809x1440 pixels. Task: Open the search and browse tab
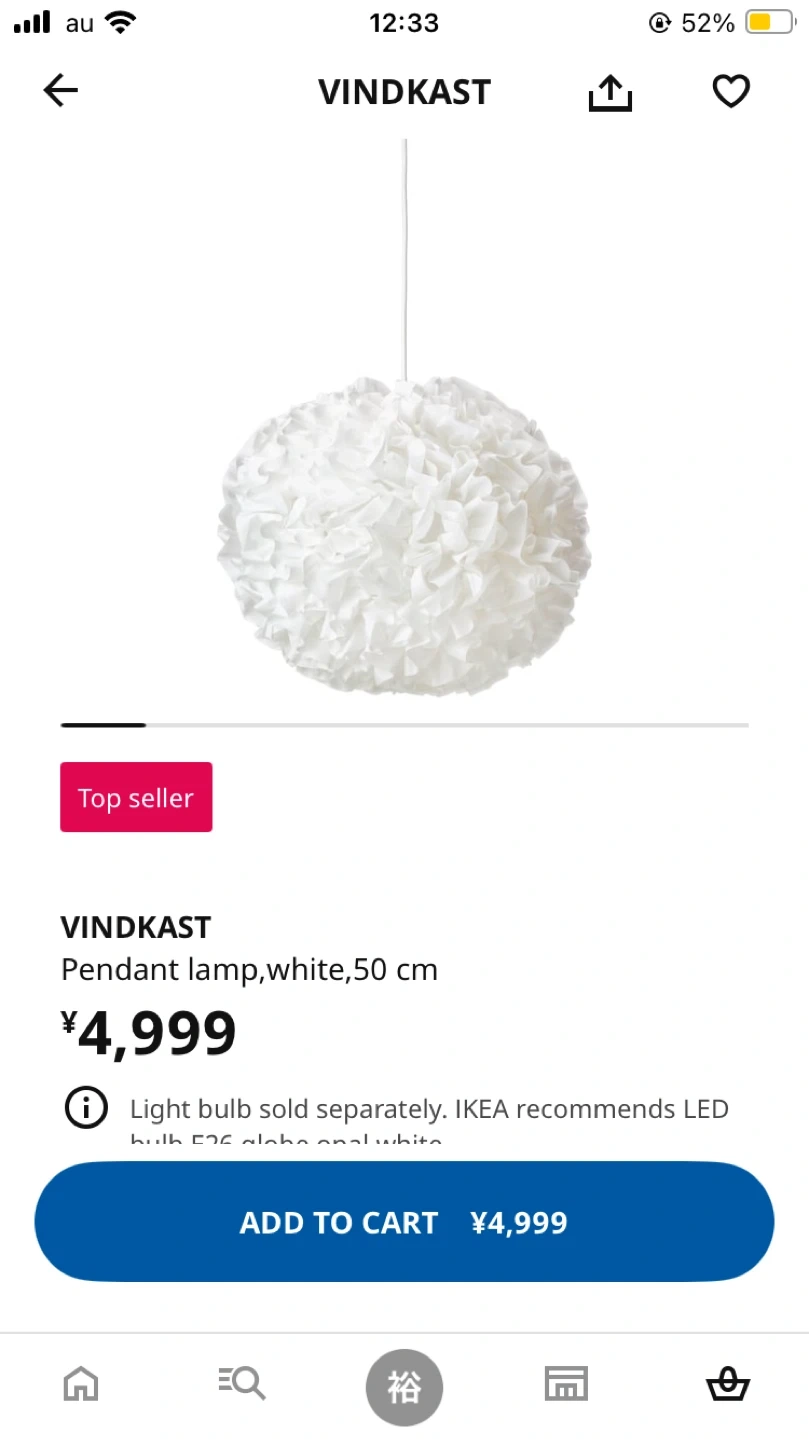[242, 1384]
